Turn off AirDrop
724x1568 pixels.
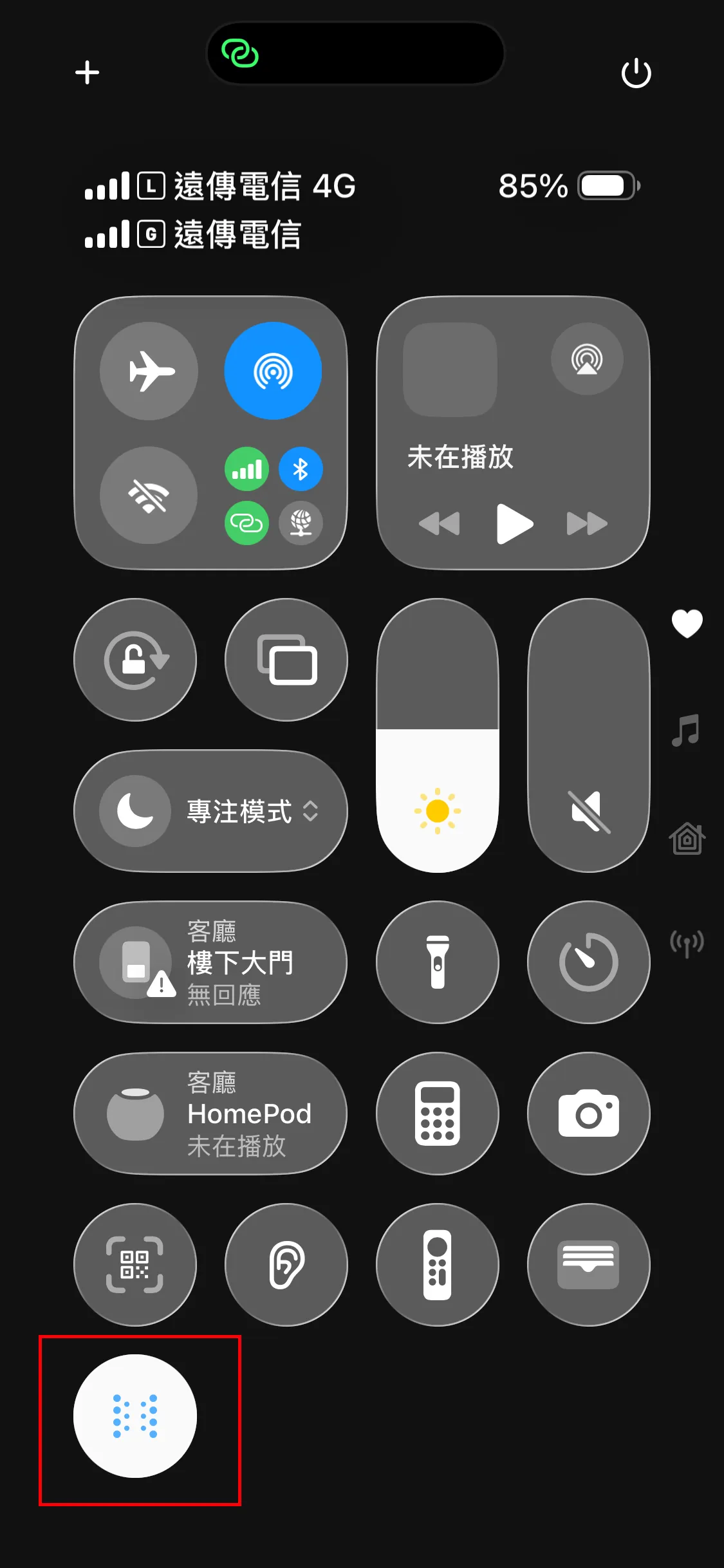[x=273, y=371]
